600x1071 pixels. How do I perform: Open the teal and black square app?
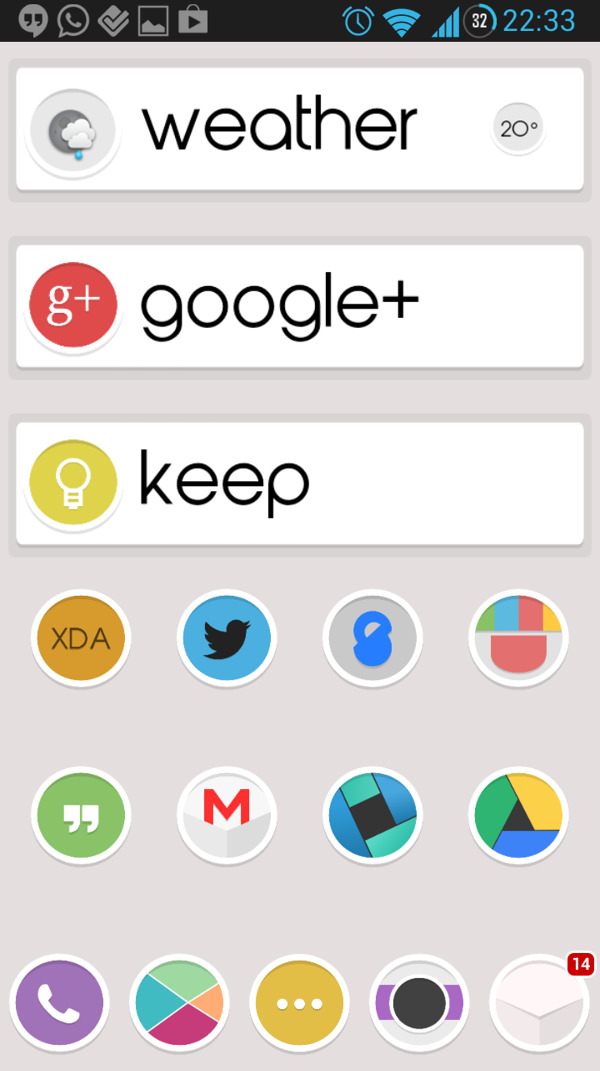point(373,815)
